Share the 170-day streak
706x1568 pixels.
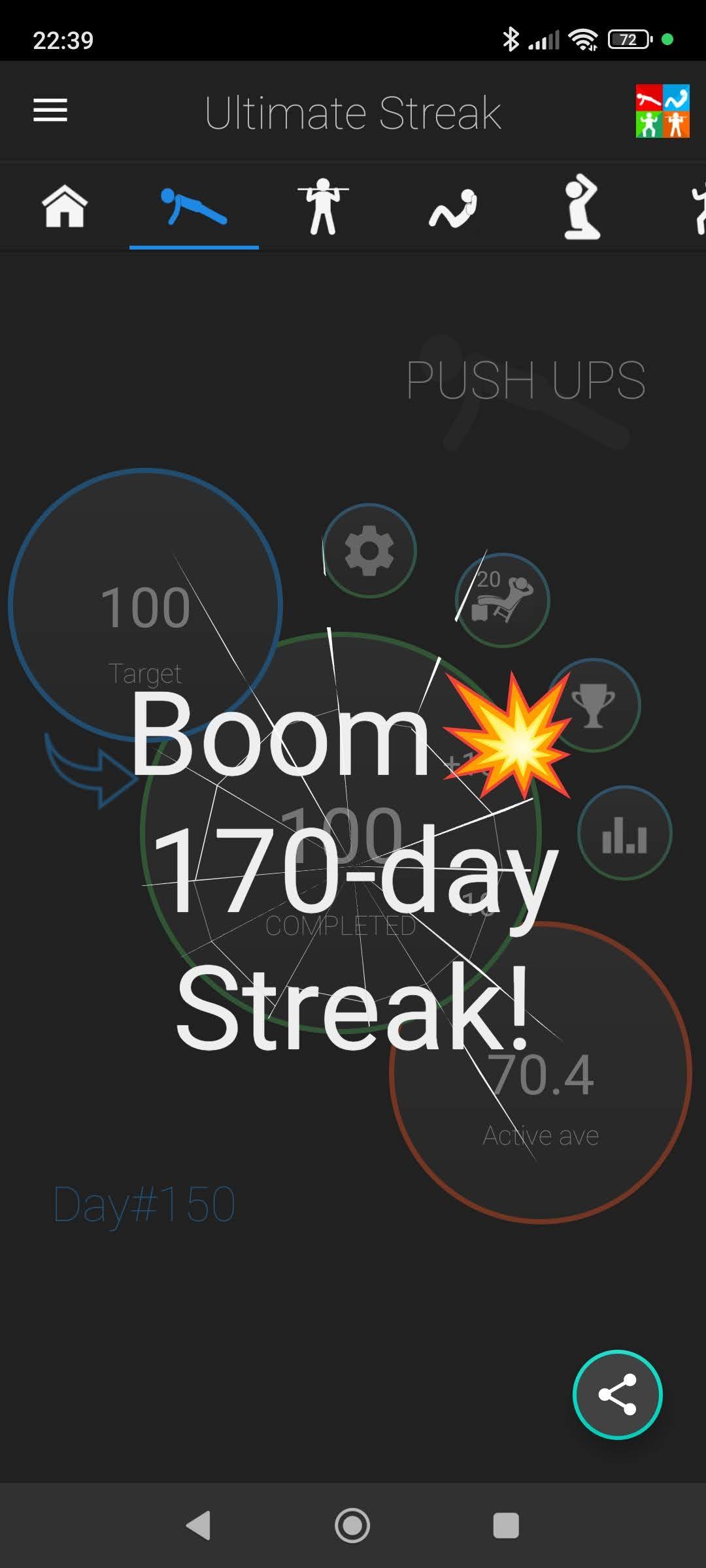click(618, 1394)
